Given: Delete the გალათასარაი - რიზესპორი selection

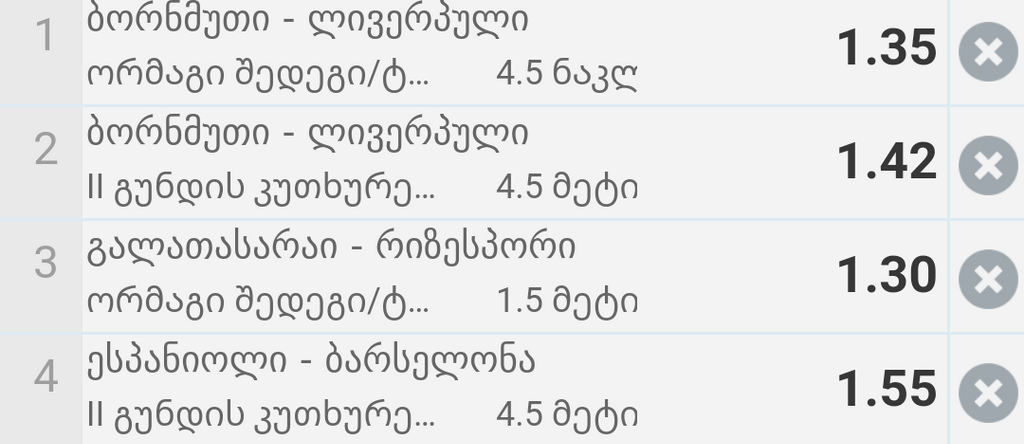Looking at the screenshot, I should [x=988, y=278].
